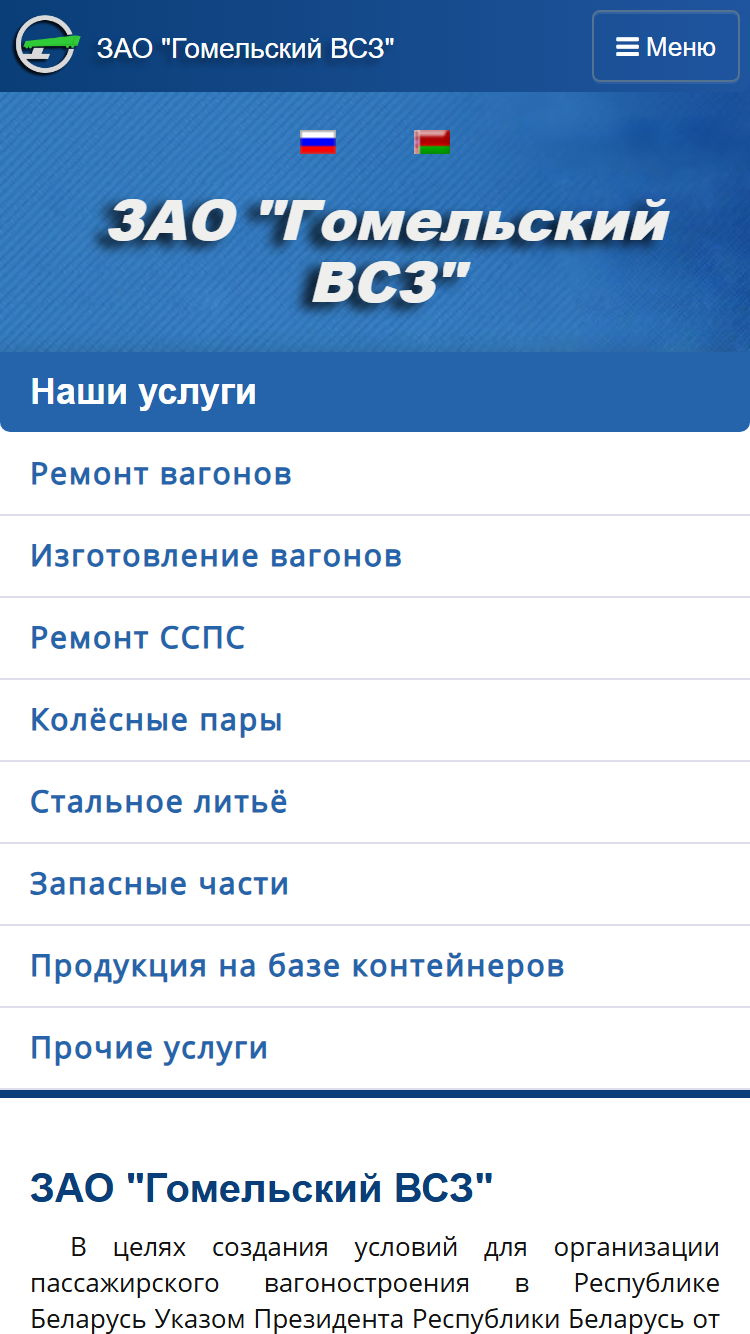
Task: Open Стальное литьё section
Action: coord(375,802)
